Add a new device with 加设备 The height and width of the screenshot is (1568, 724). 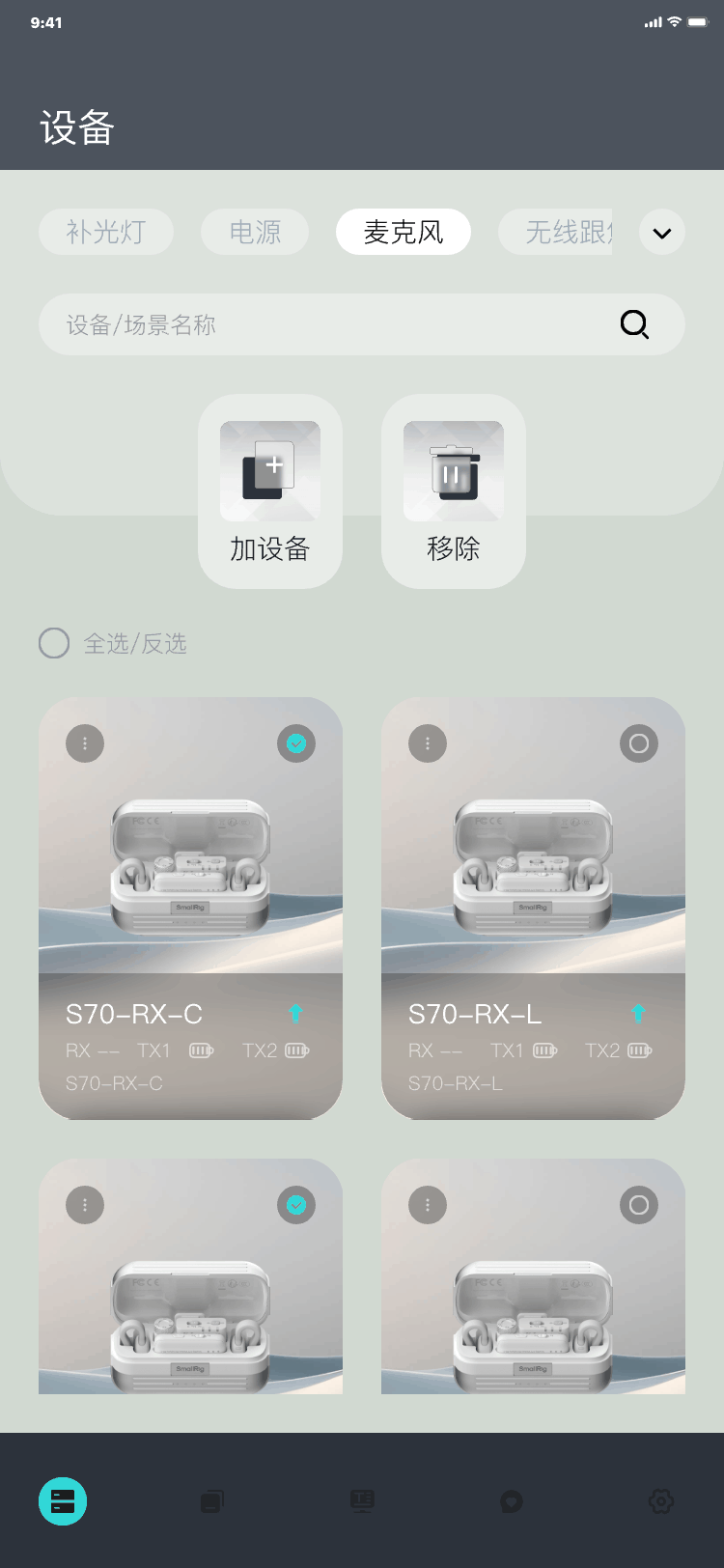coord(270,491)
